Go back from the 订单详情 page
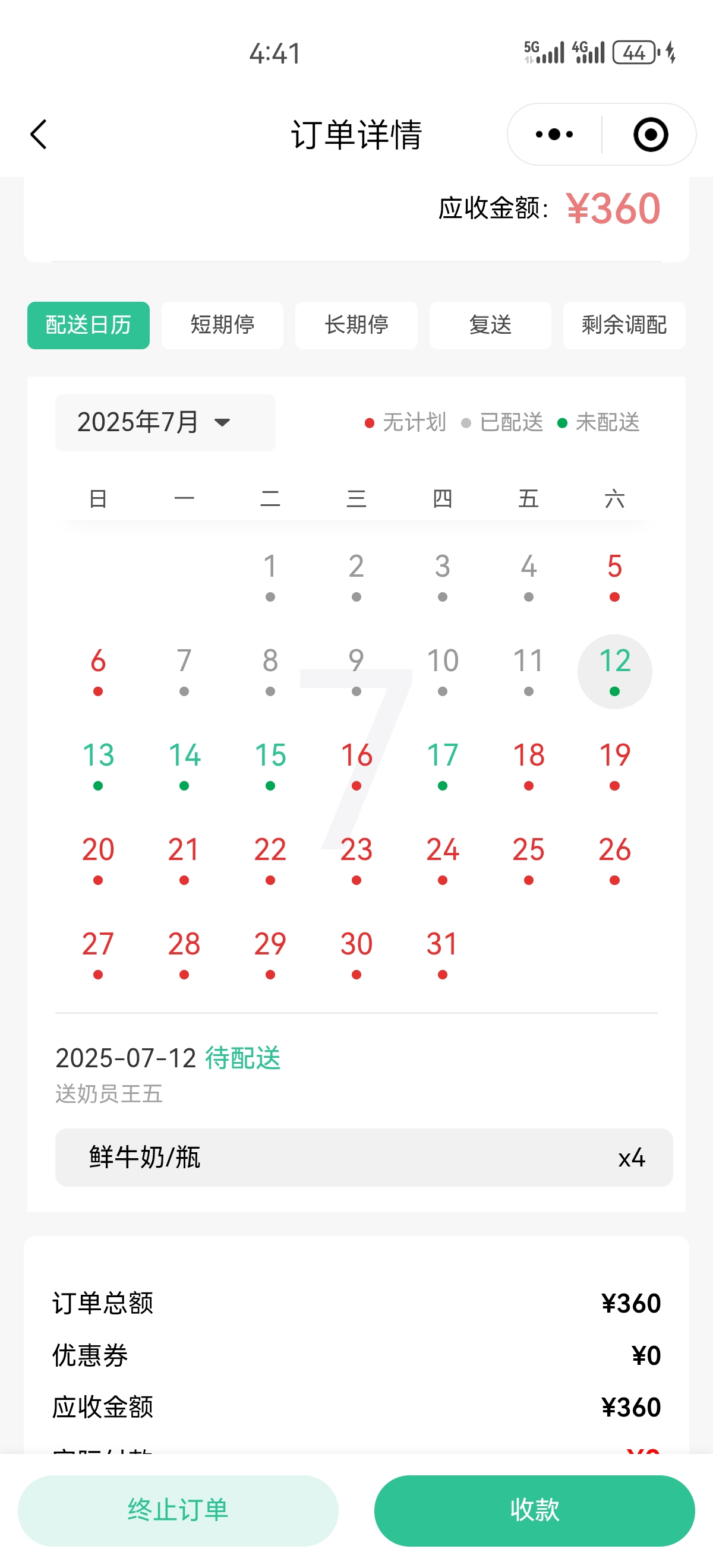713x1568 pixels. 39,134
